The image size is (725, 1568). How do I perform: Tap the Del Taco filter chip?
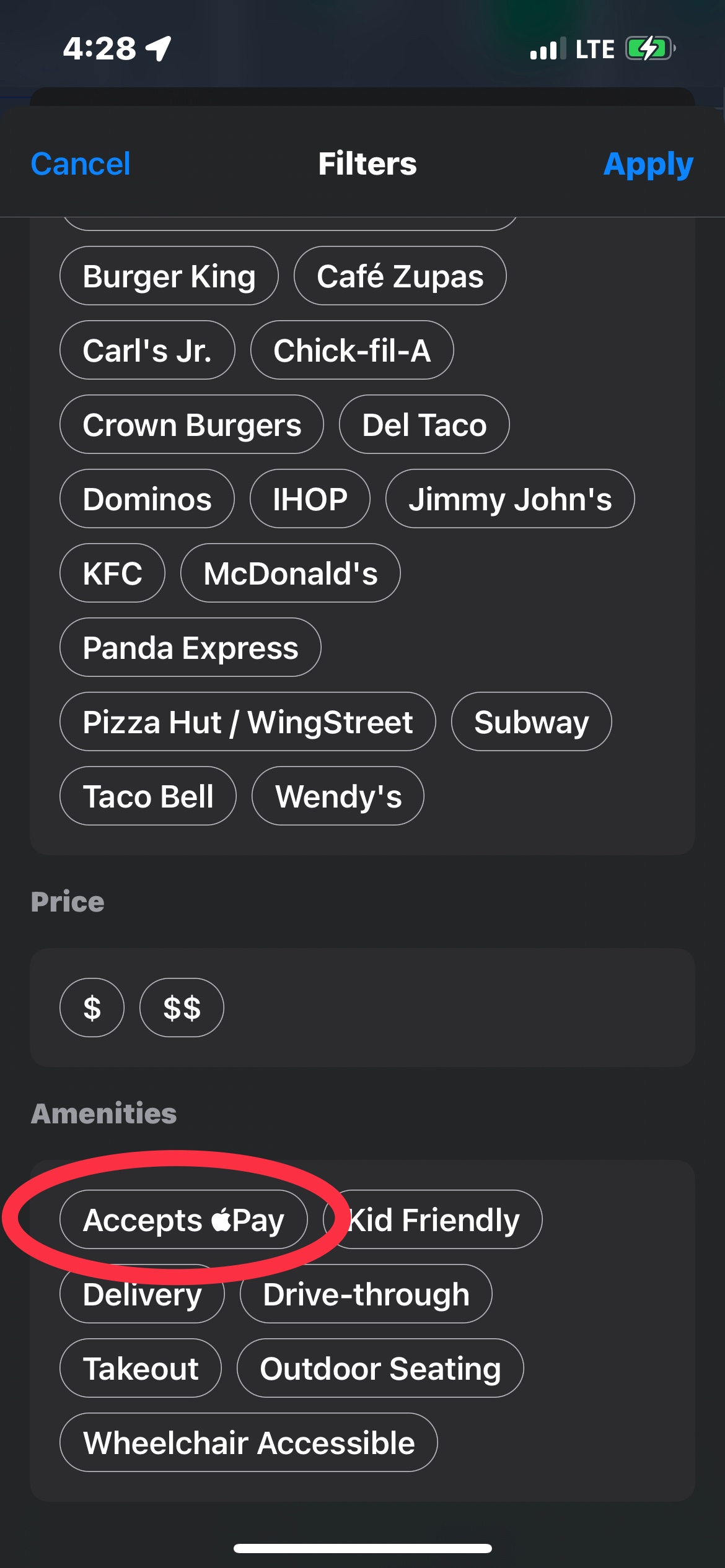(424, 425)
